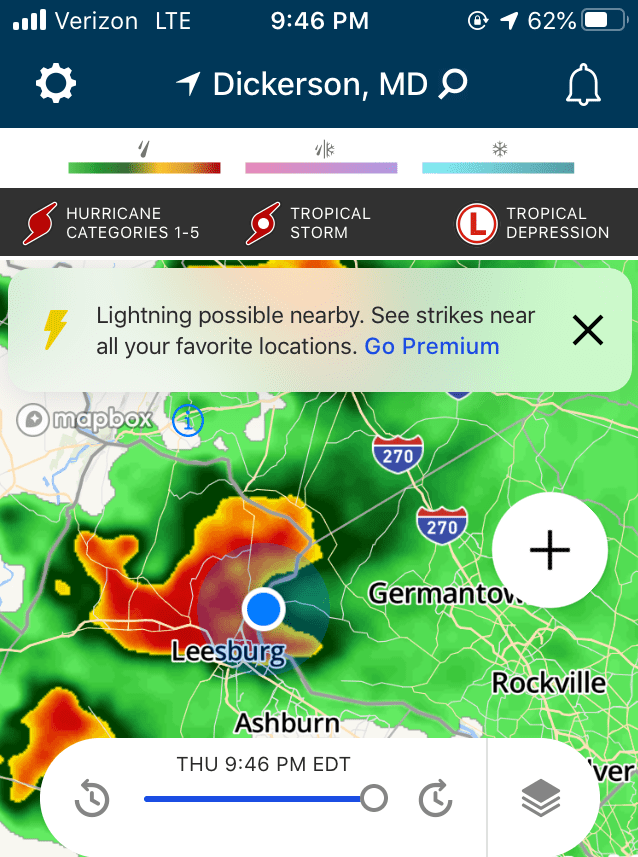The image size is (638, 857).
Task: Open the notifications bell
Action: [583, 86]
